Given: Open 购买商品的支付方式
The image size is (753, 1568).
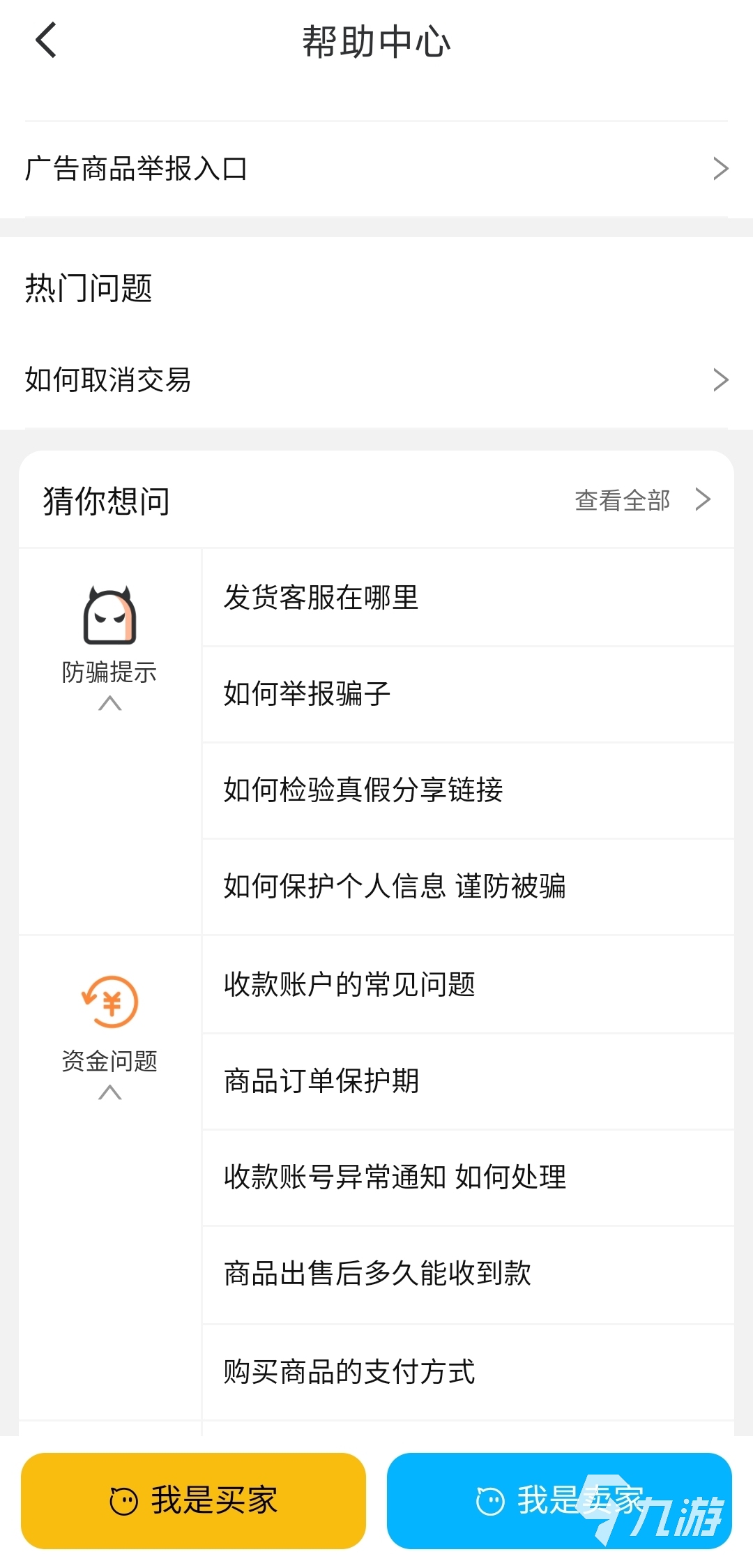Looking at the screenshot, I should tap(467, 1372).
